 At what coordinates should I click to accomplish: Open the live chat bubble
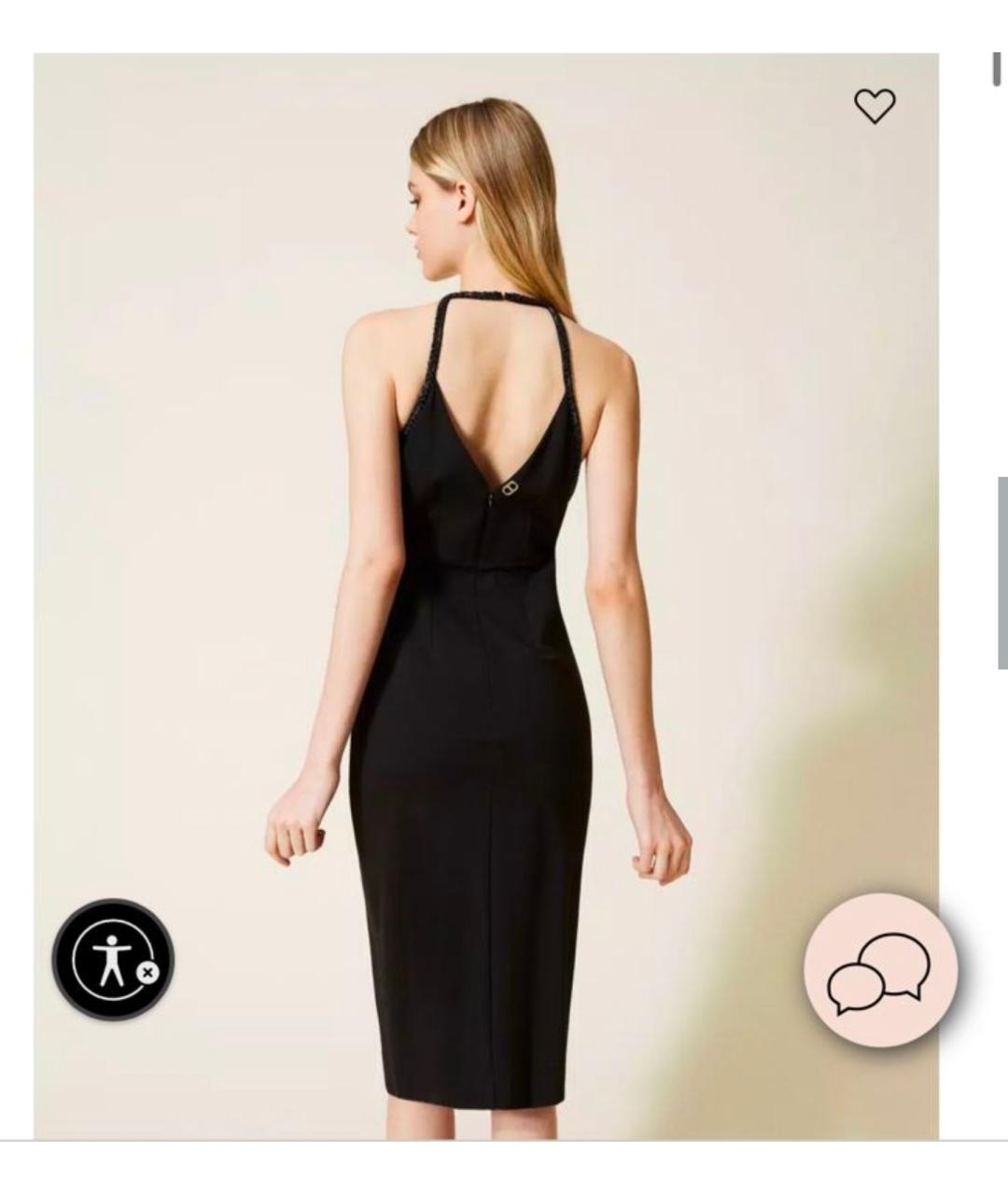(x=880, y=970)
